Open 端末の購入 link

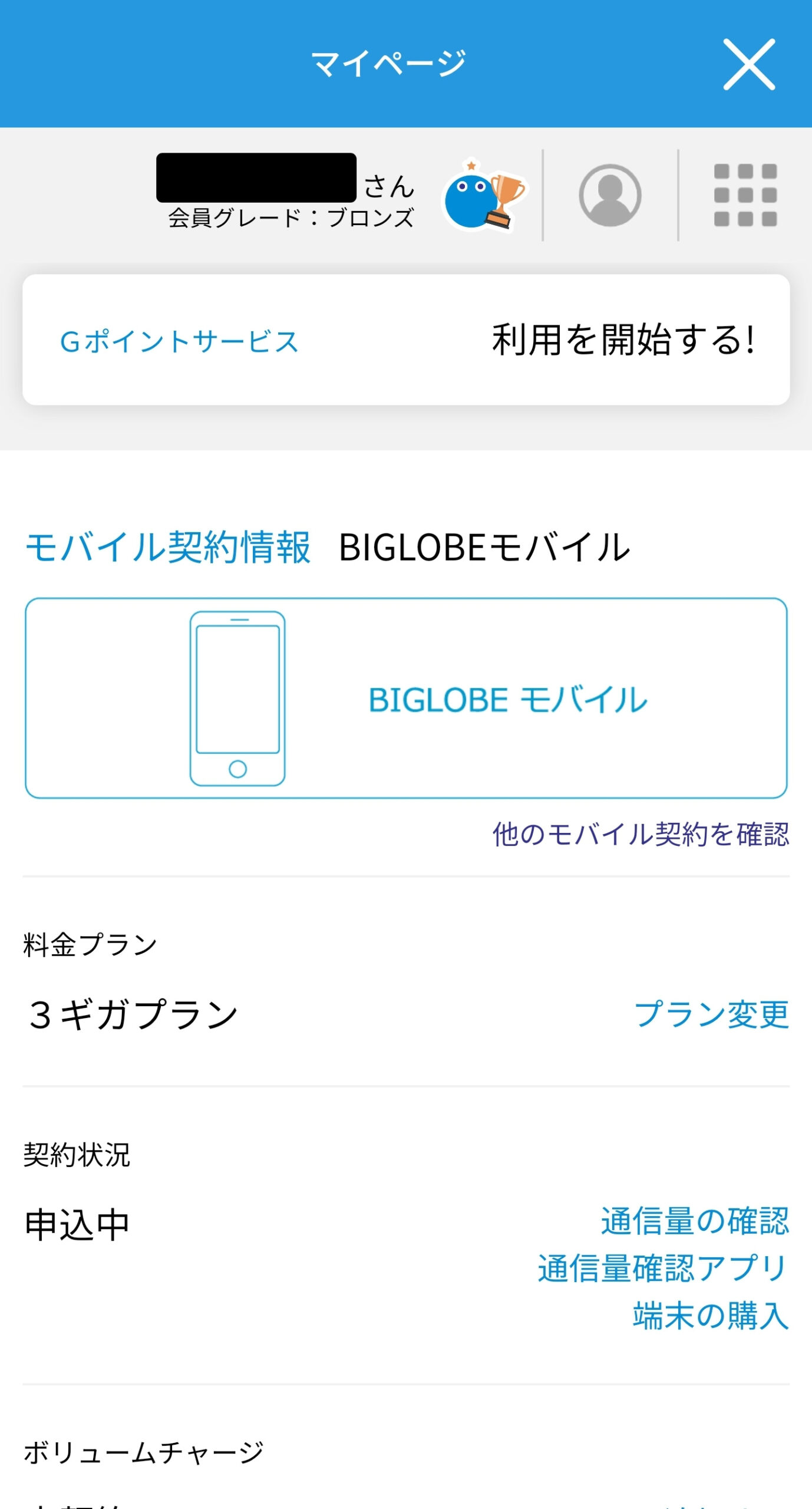pos(711,1316)
